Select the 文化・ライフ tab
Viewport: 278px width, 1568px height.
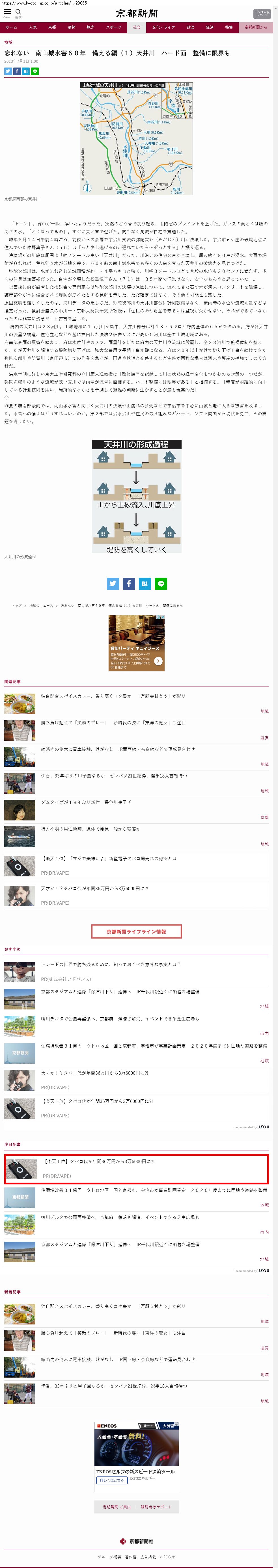pos(163,27)
